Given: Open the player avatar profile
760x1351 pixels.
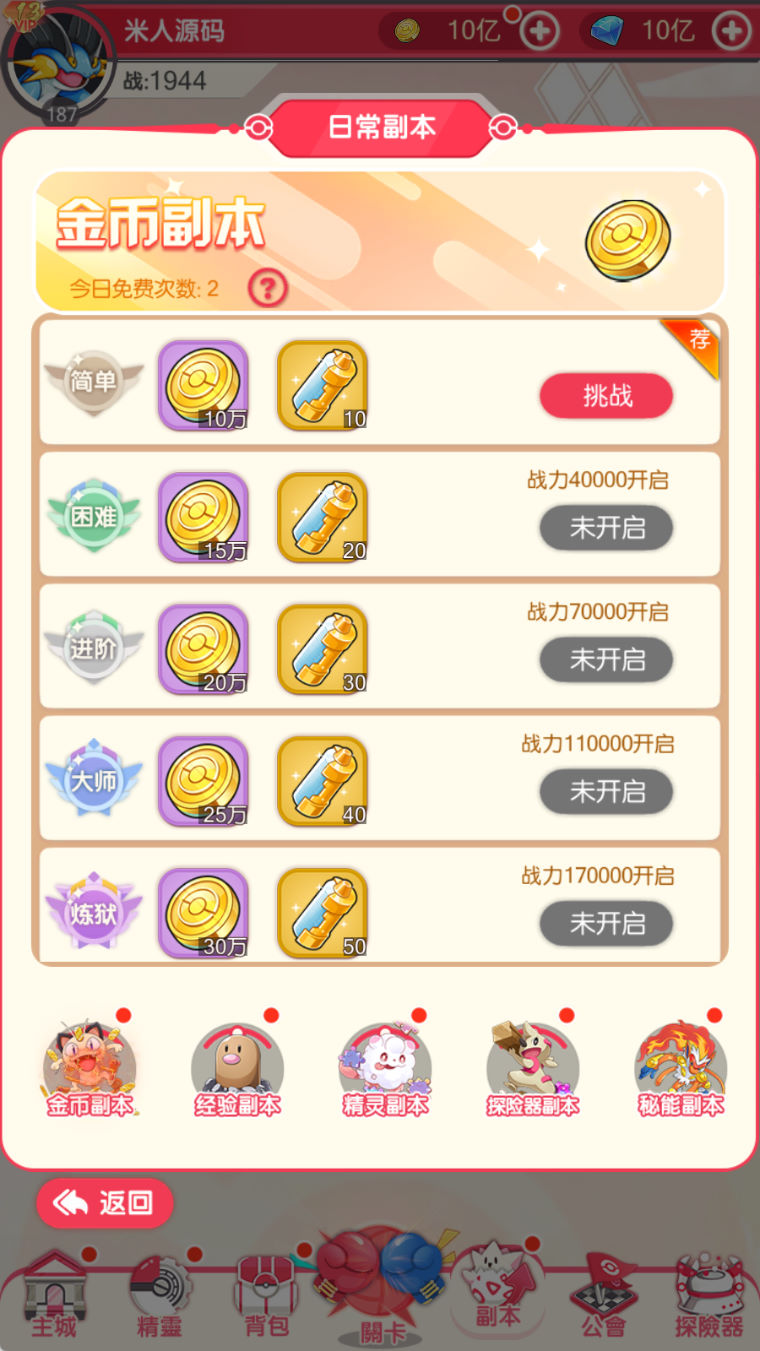Looking at the screenshot, I should 58,60.
